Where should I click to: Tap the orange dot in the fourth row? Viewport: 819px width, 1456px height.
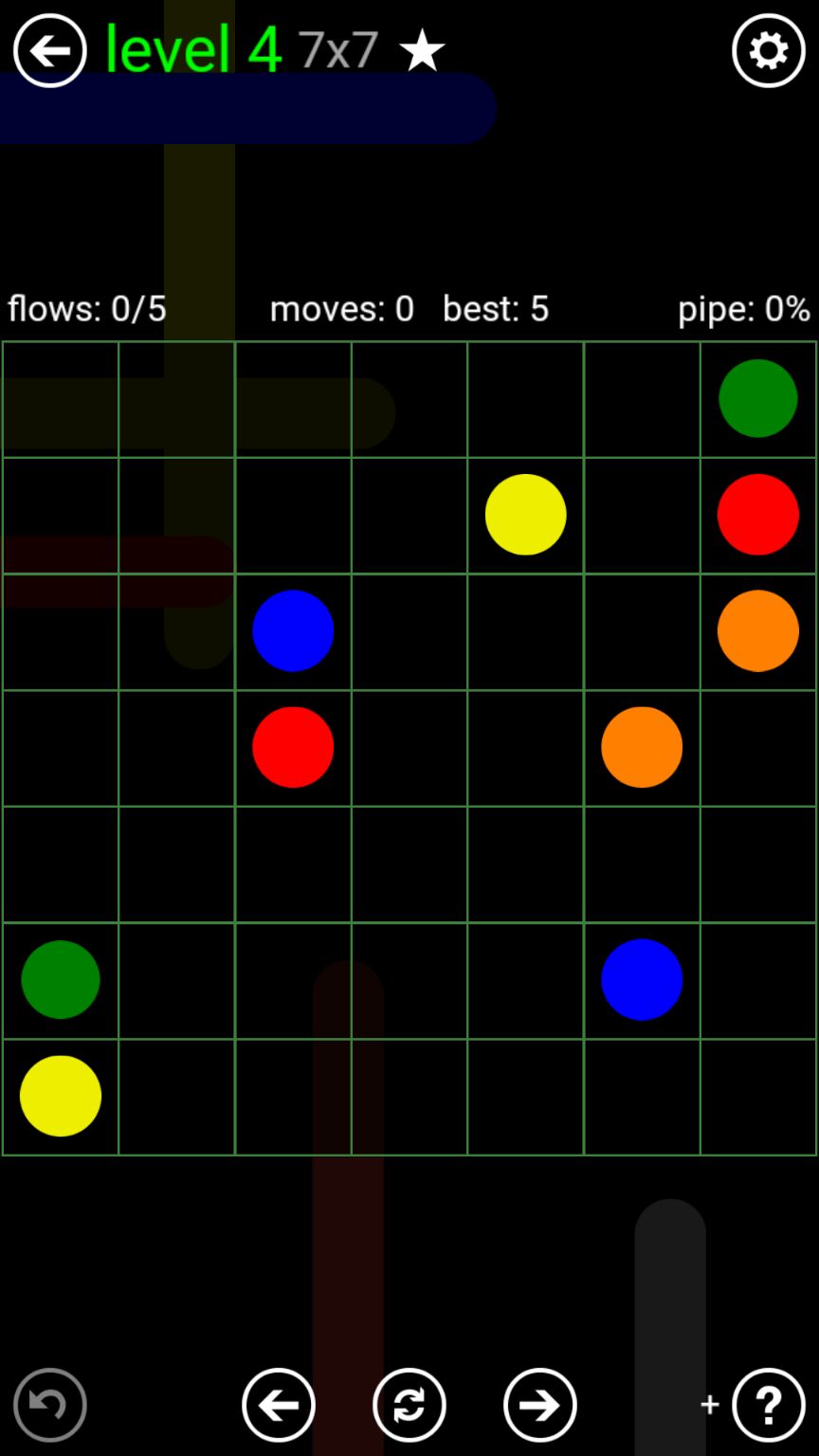click(x=641, y=747)
